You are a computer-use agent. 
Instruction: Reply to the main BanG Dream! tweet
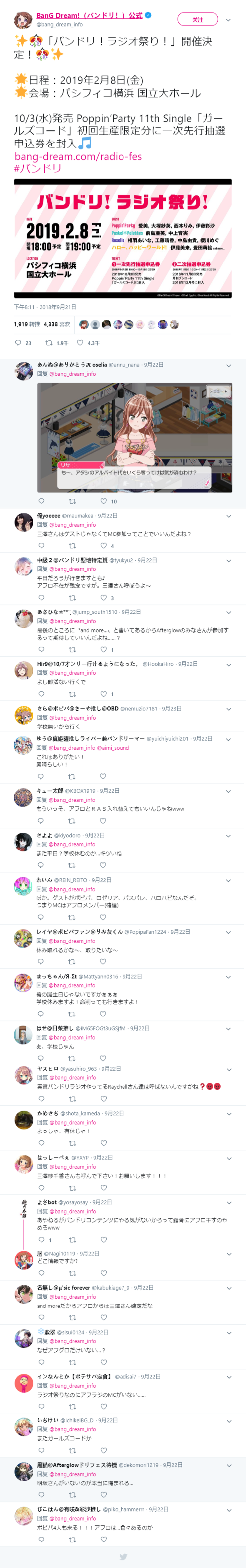[18, 343]
